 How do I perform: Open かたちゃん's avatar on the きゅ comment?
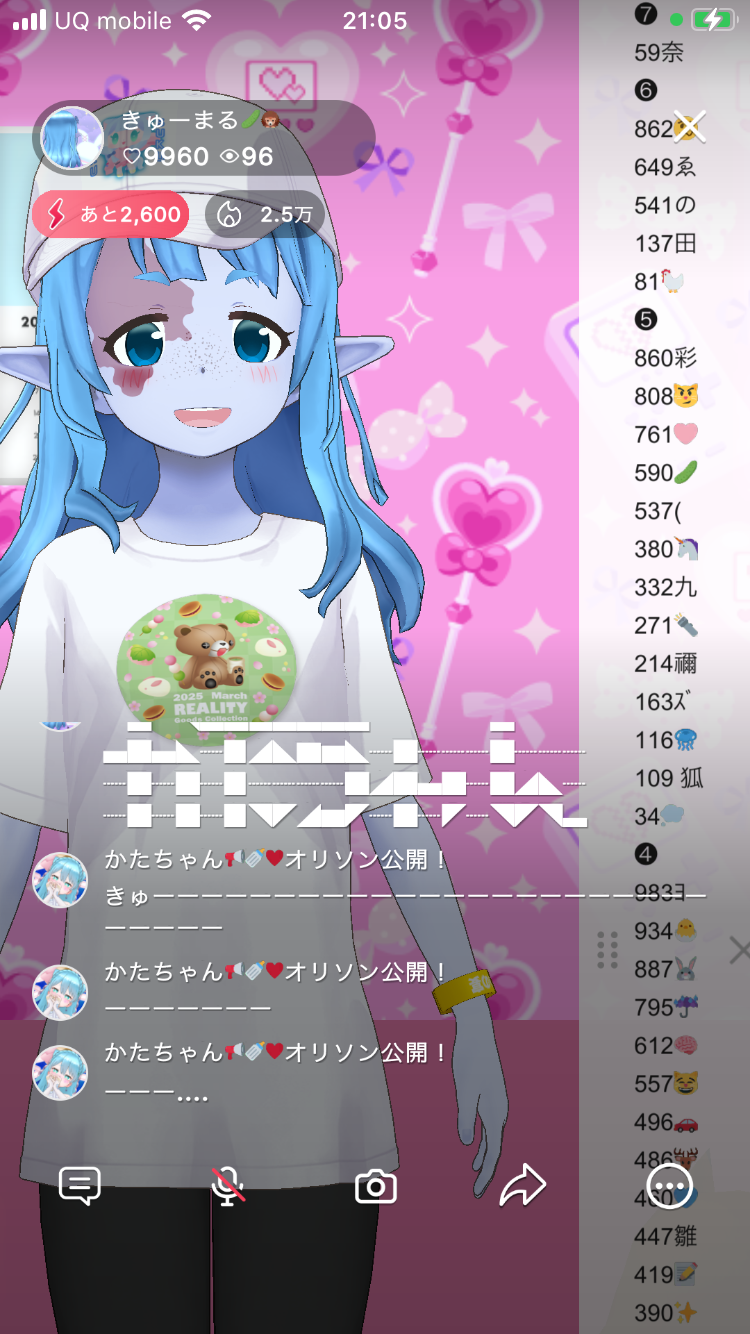point(60,880)
